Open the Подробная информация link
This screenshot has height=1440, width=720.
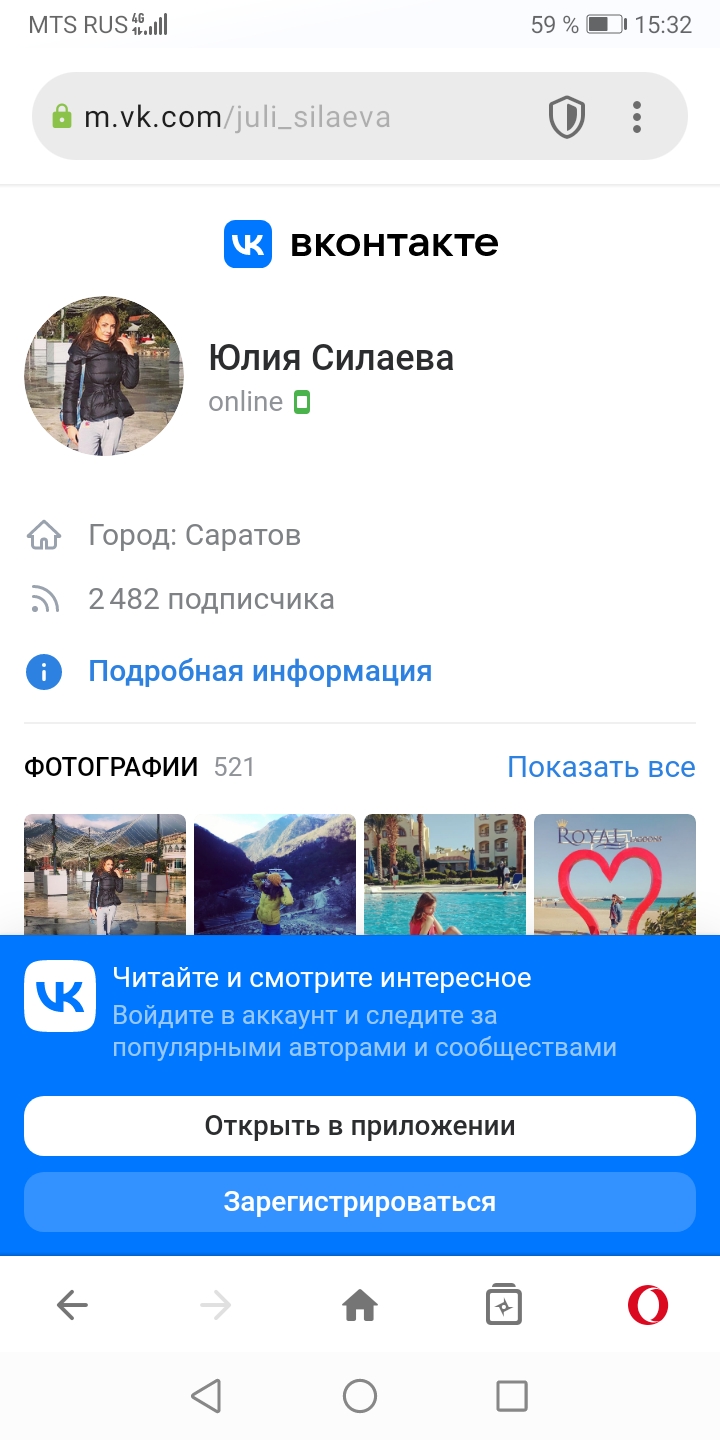pos(260,671)
